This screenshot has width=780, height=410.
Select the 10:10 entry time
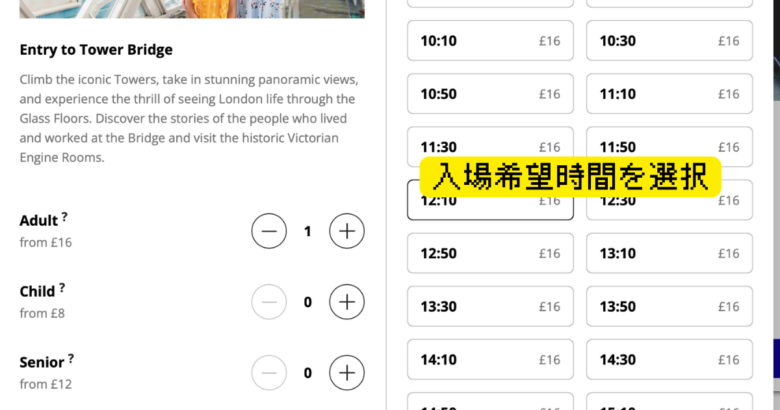490,41
